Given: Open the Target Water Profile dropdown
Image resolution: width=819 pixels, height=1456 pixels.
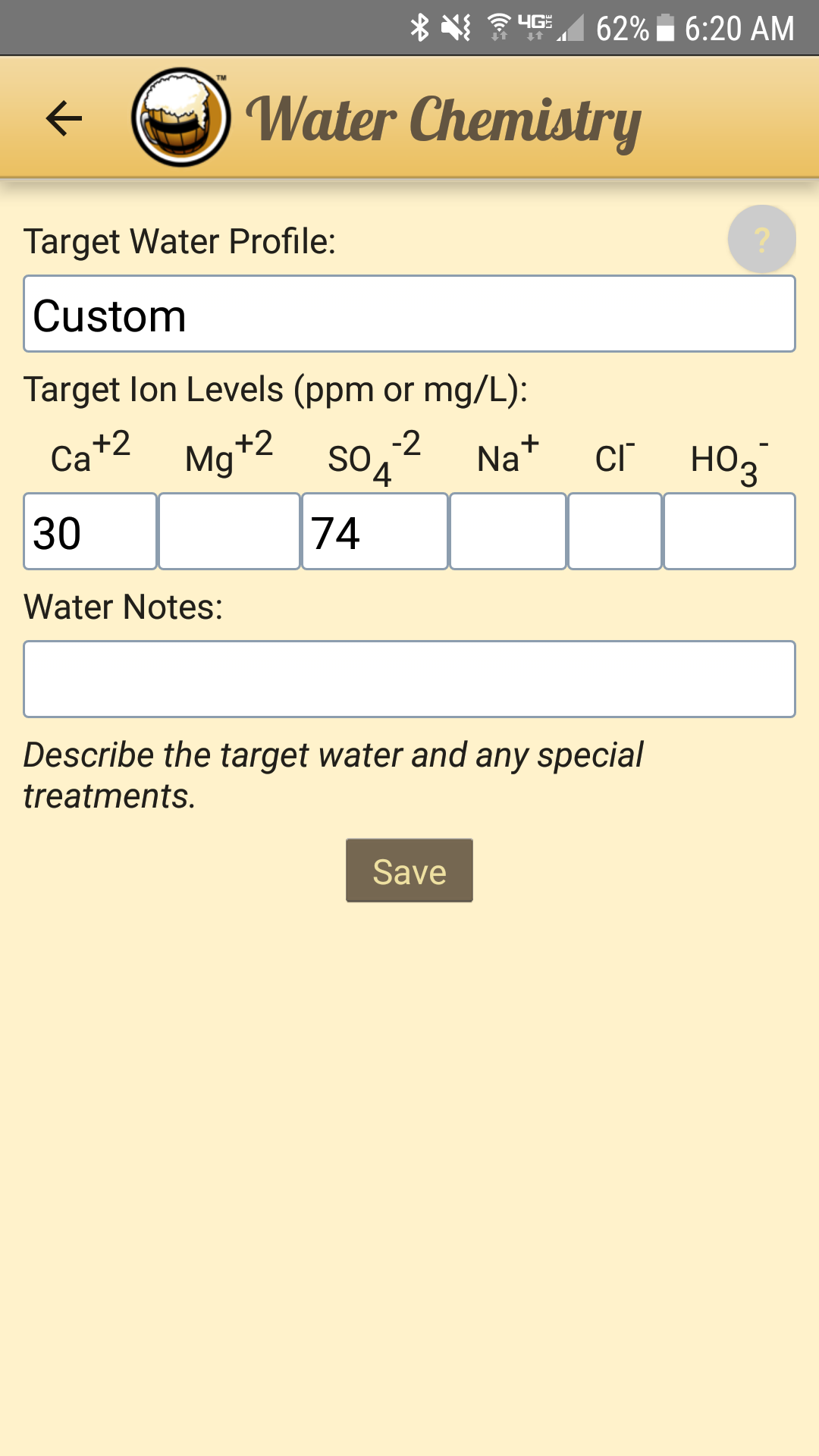Looking at the screenshot, I should [x=409, y=314].
